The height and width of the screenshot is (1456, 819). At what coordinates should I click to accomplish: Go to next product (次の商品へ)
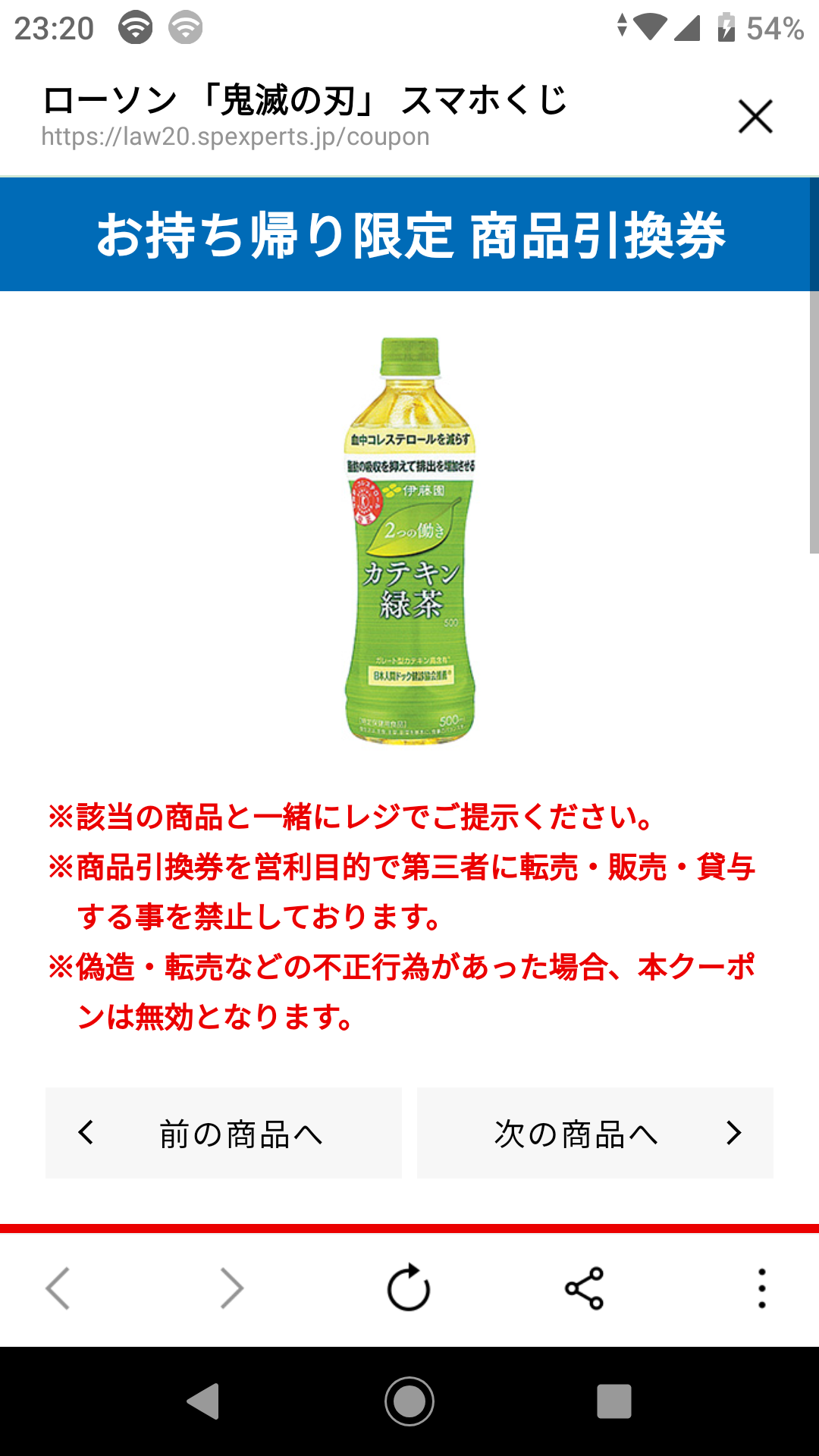[595, 1133]
